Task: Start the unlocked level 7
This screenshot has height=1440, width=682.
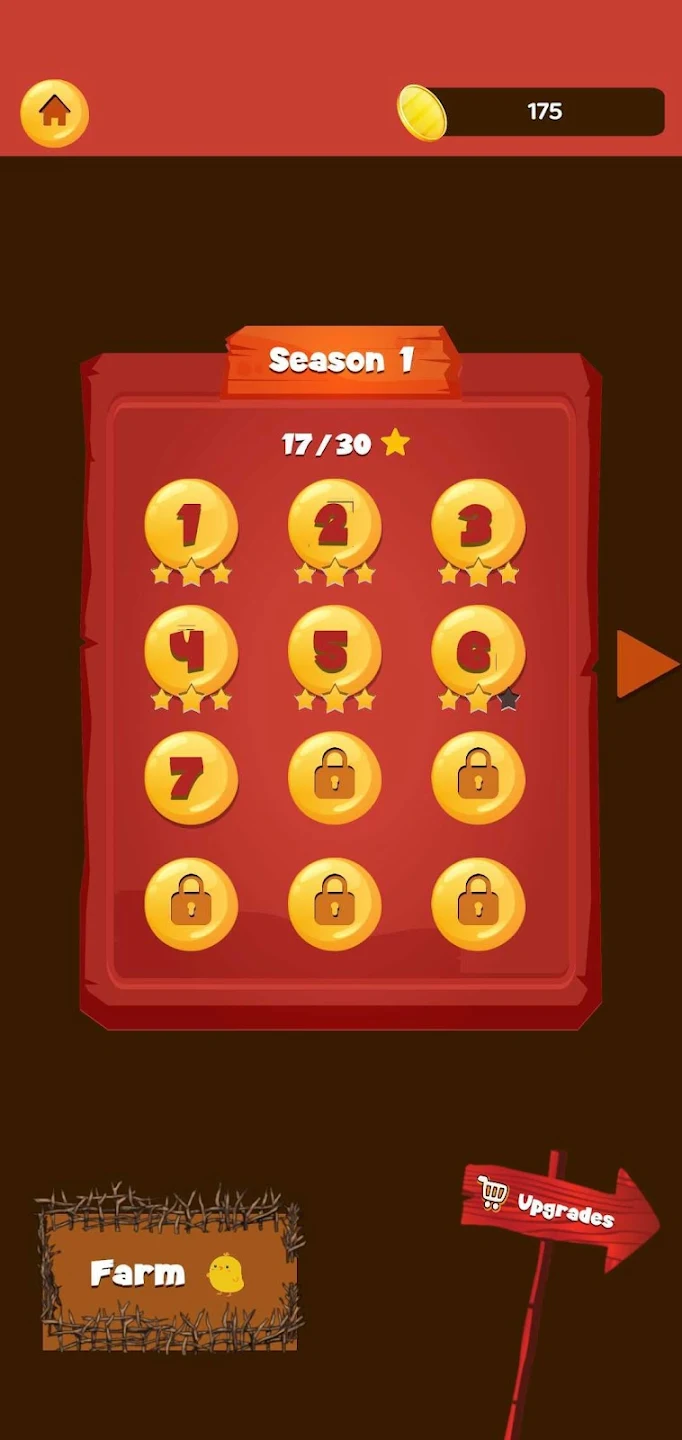Action: click(x=191, y=778)
